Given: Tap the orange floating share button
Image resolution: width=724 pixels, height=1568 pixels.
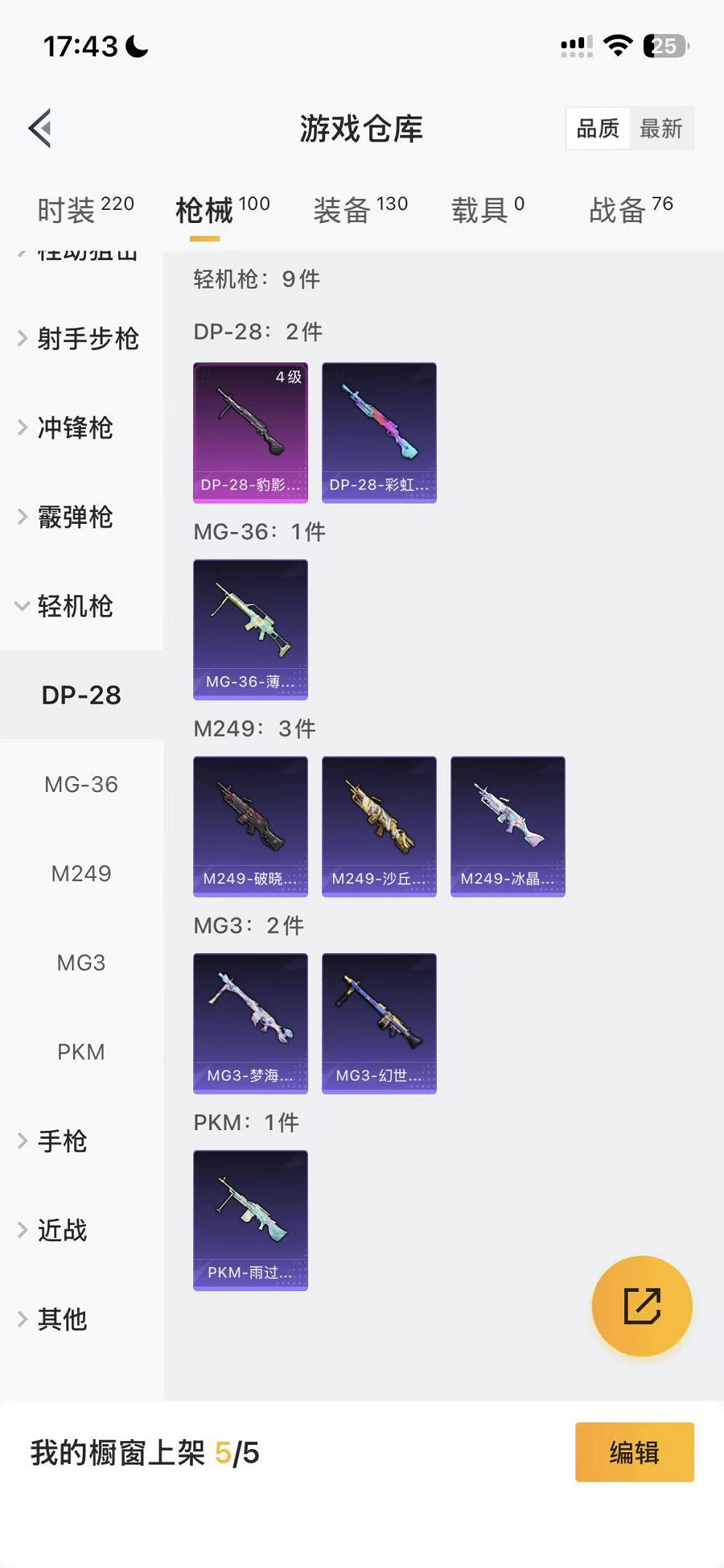Looking at the screenshot, I should pos(642,1306).
